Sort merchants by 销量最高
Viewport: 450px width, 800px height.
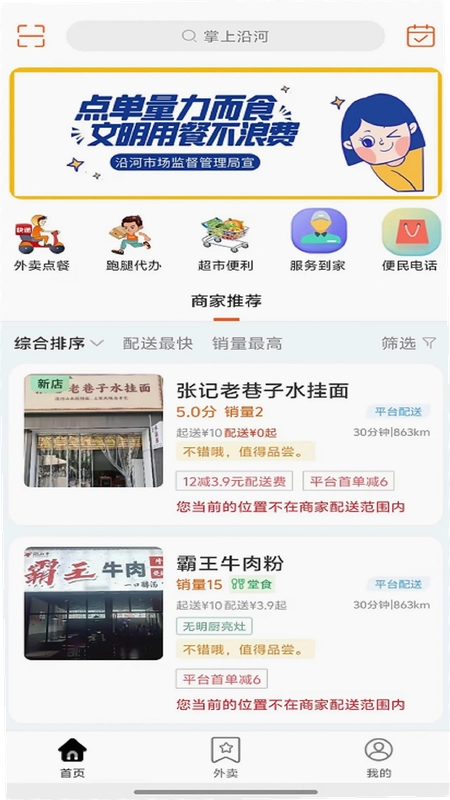coord(247,343)
